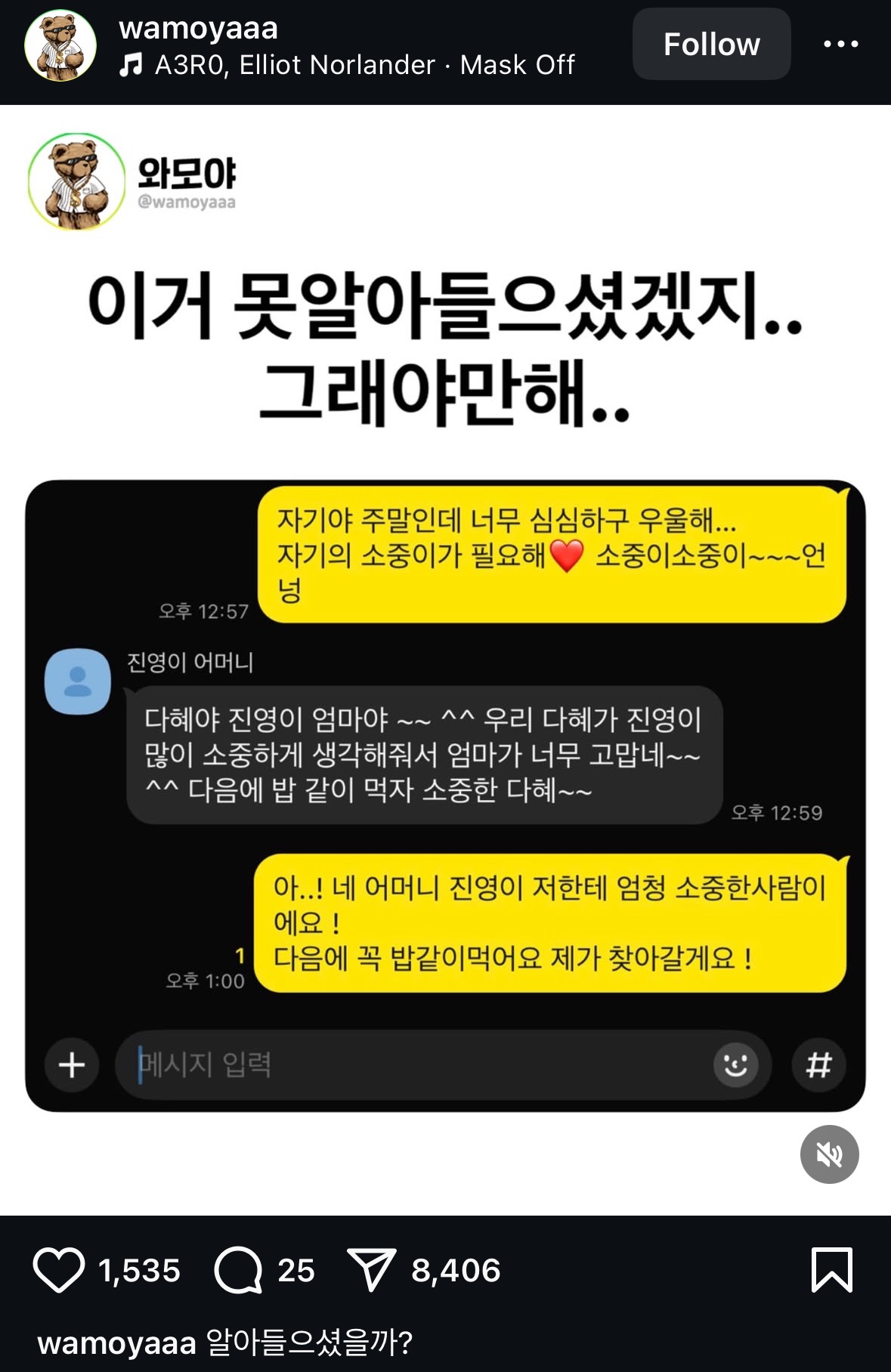Open wamoyaaa's profile picture in header
Screen dimensions: 891x1372
click(x=60, y=45)
